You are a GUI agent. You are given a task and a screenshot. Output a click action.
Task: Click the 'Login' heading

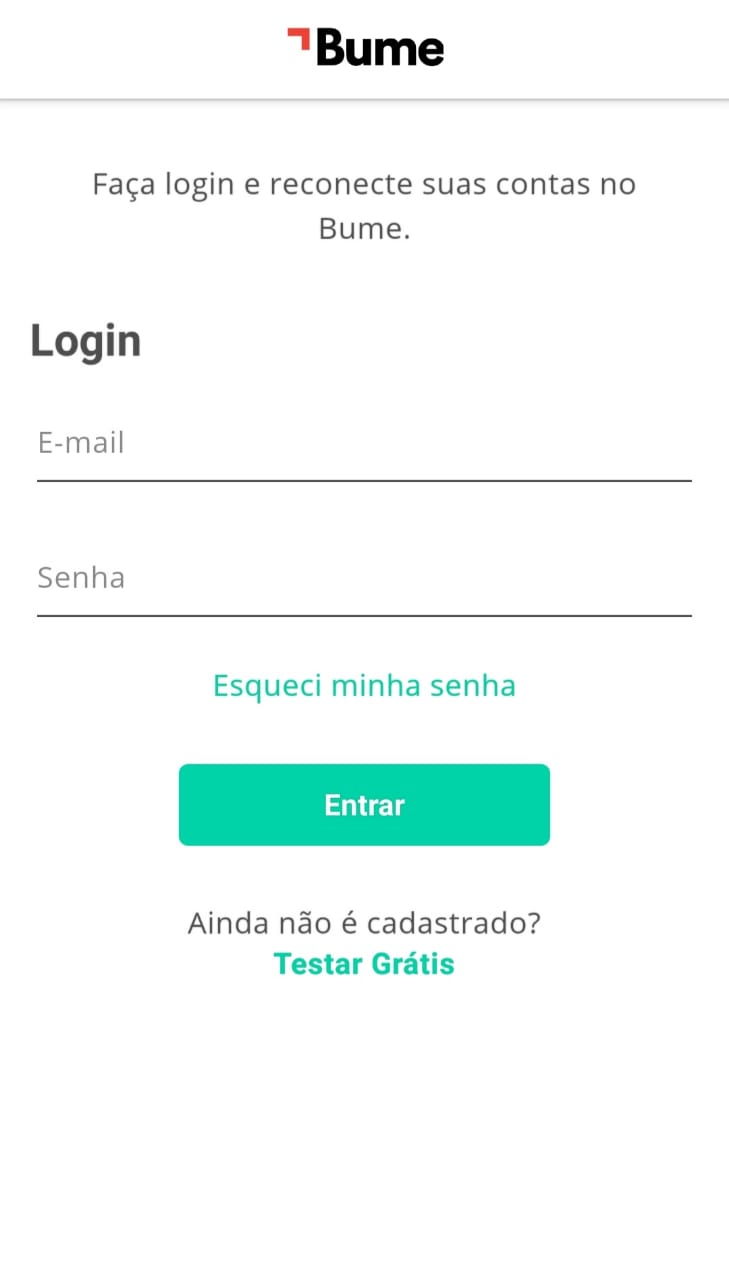click(x=85, y=340)
